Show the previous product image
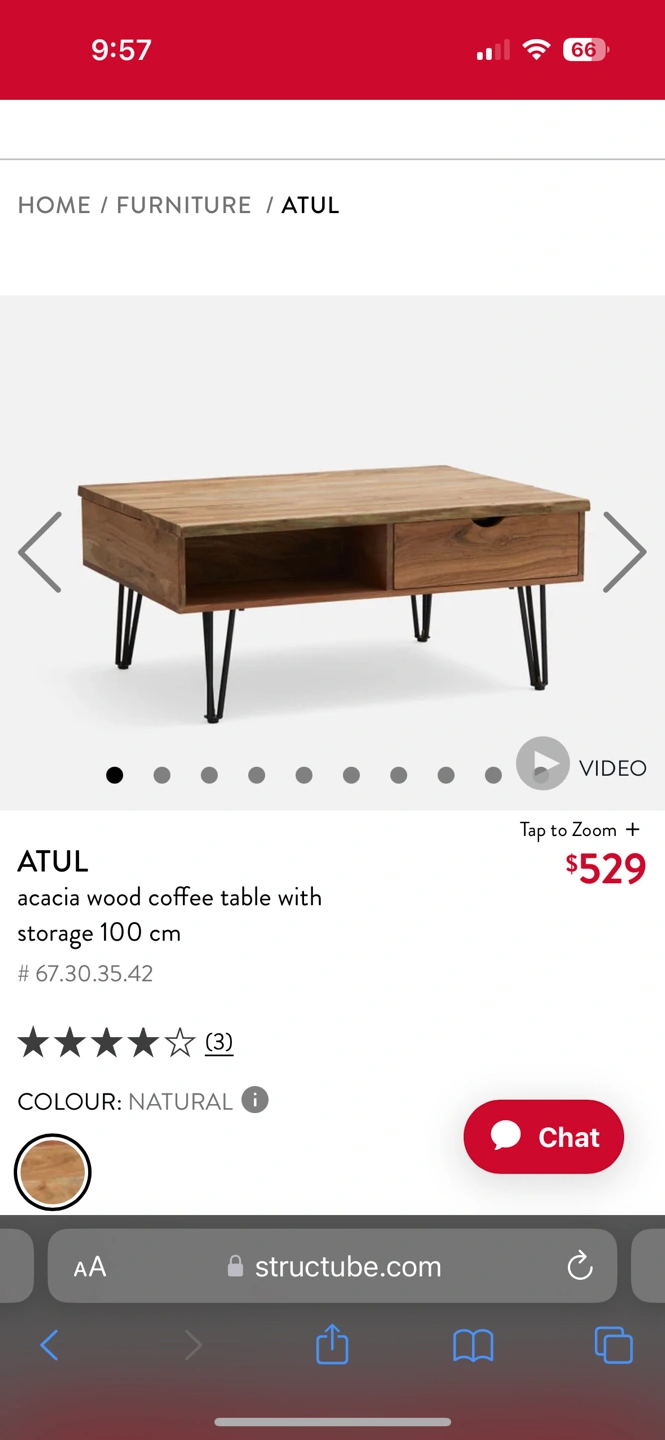Viewport: 665px width, 1440px height. pos(41,552)
